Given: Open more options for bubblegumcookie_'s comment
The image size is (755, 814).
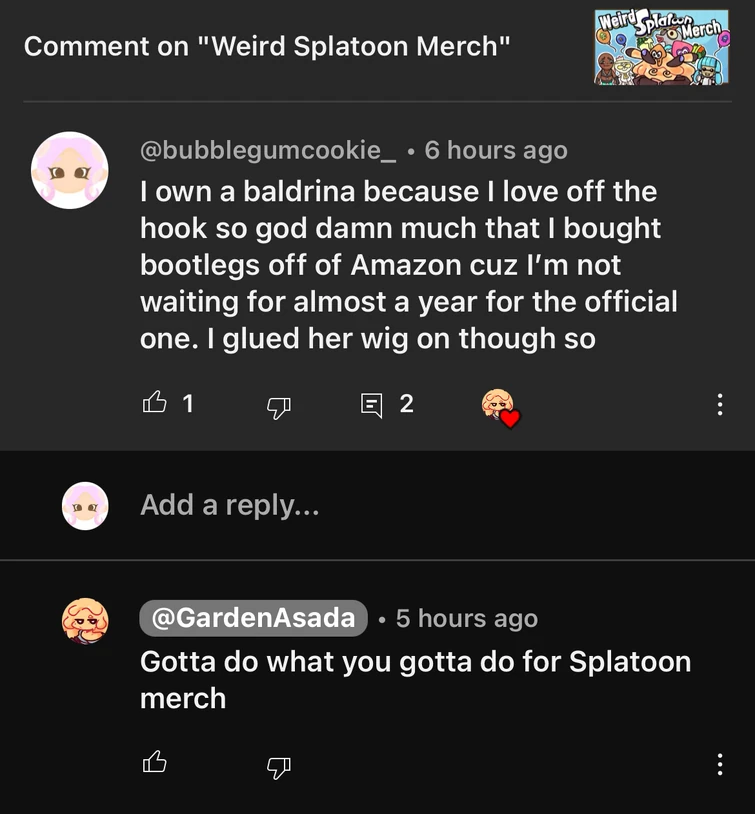Looking at the screenshot, I should pyautogui.click(x=719, y=405).
